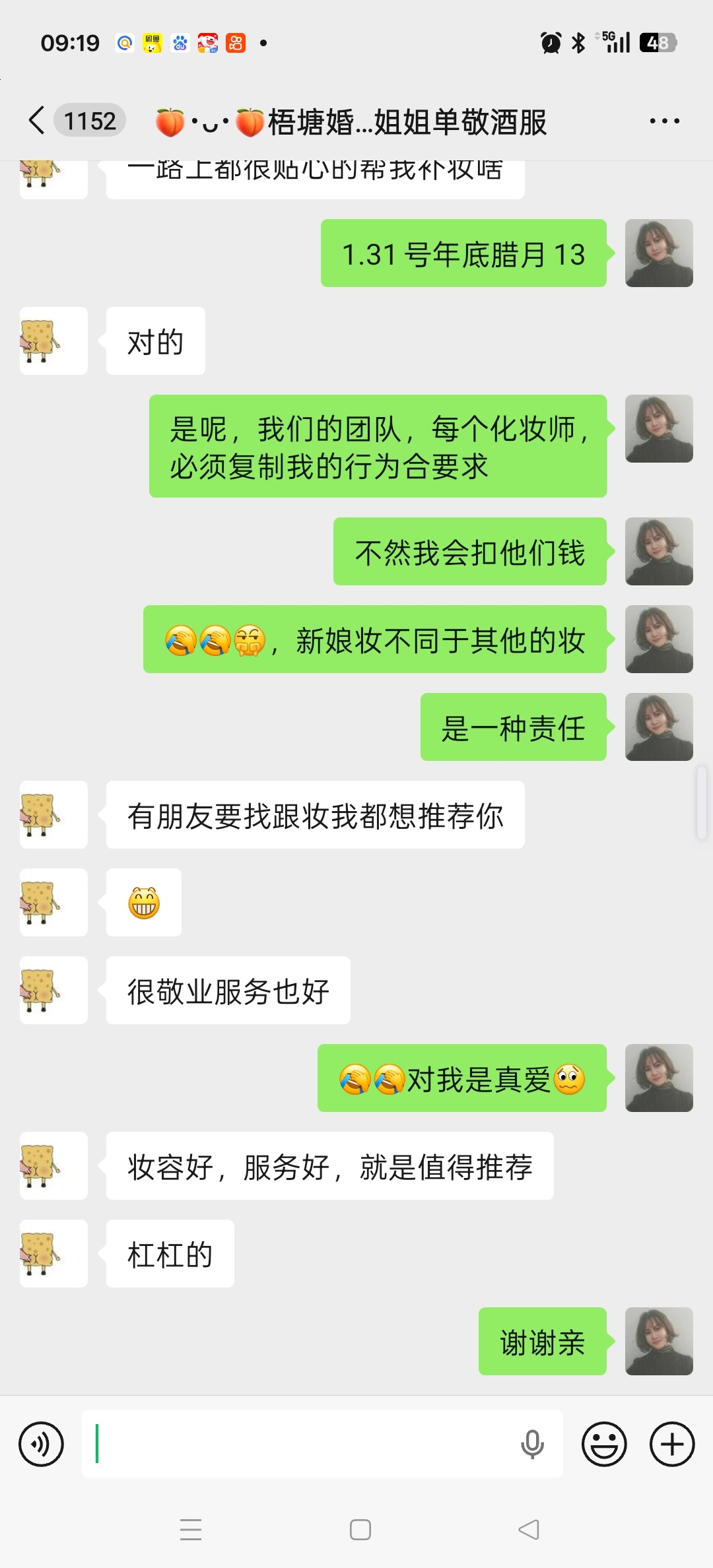Tap system back navigation triangle

[x=529, y=1530]
